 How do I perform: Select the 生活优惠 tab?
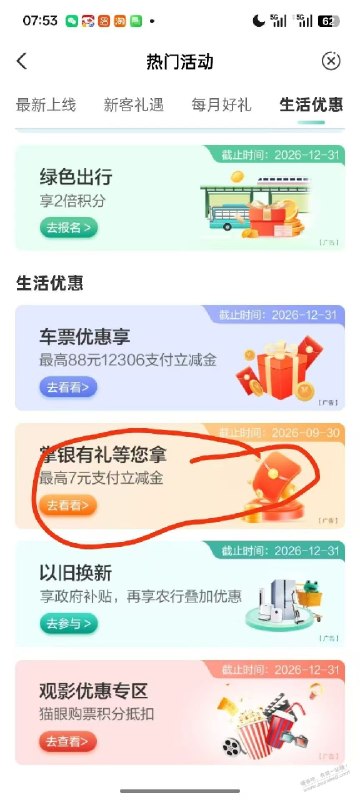pos(311,105)
